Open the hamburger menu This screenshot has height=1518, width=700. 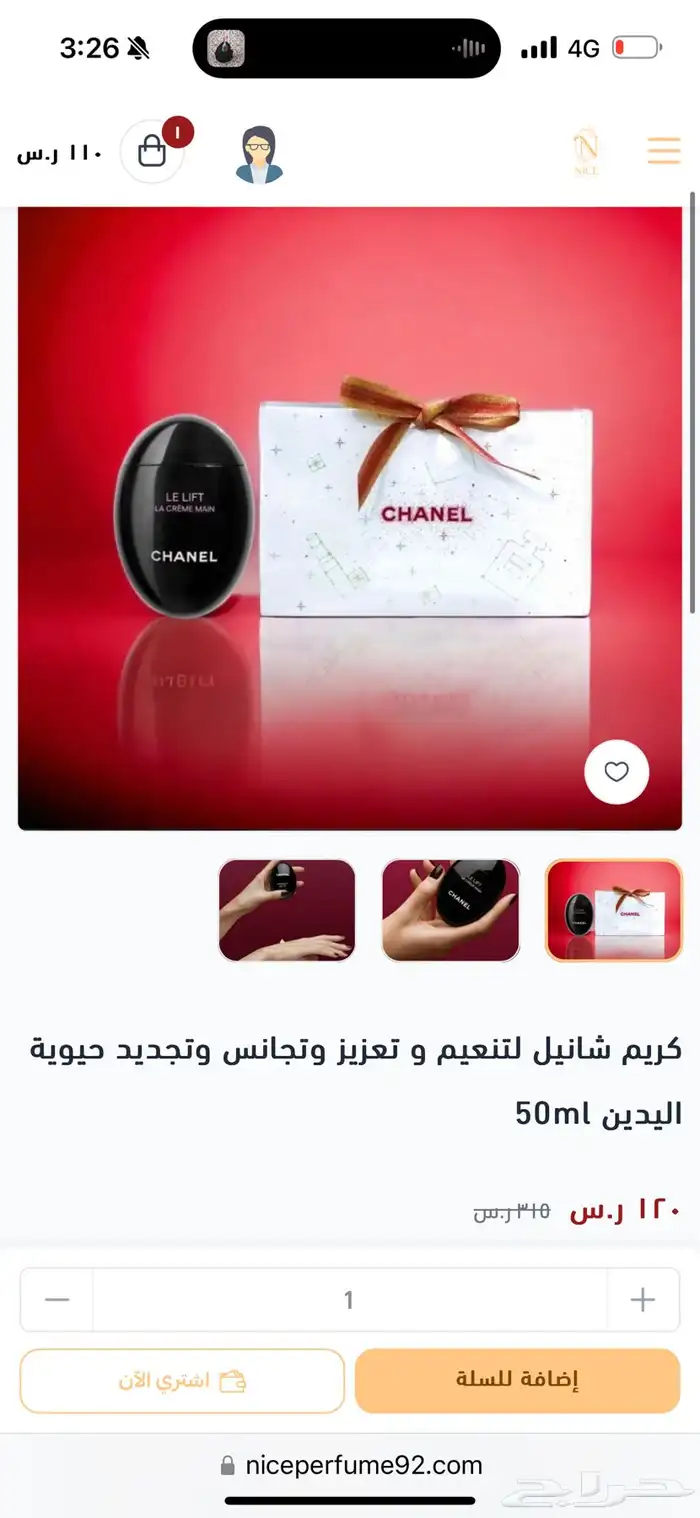pos(663,151)
